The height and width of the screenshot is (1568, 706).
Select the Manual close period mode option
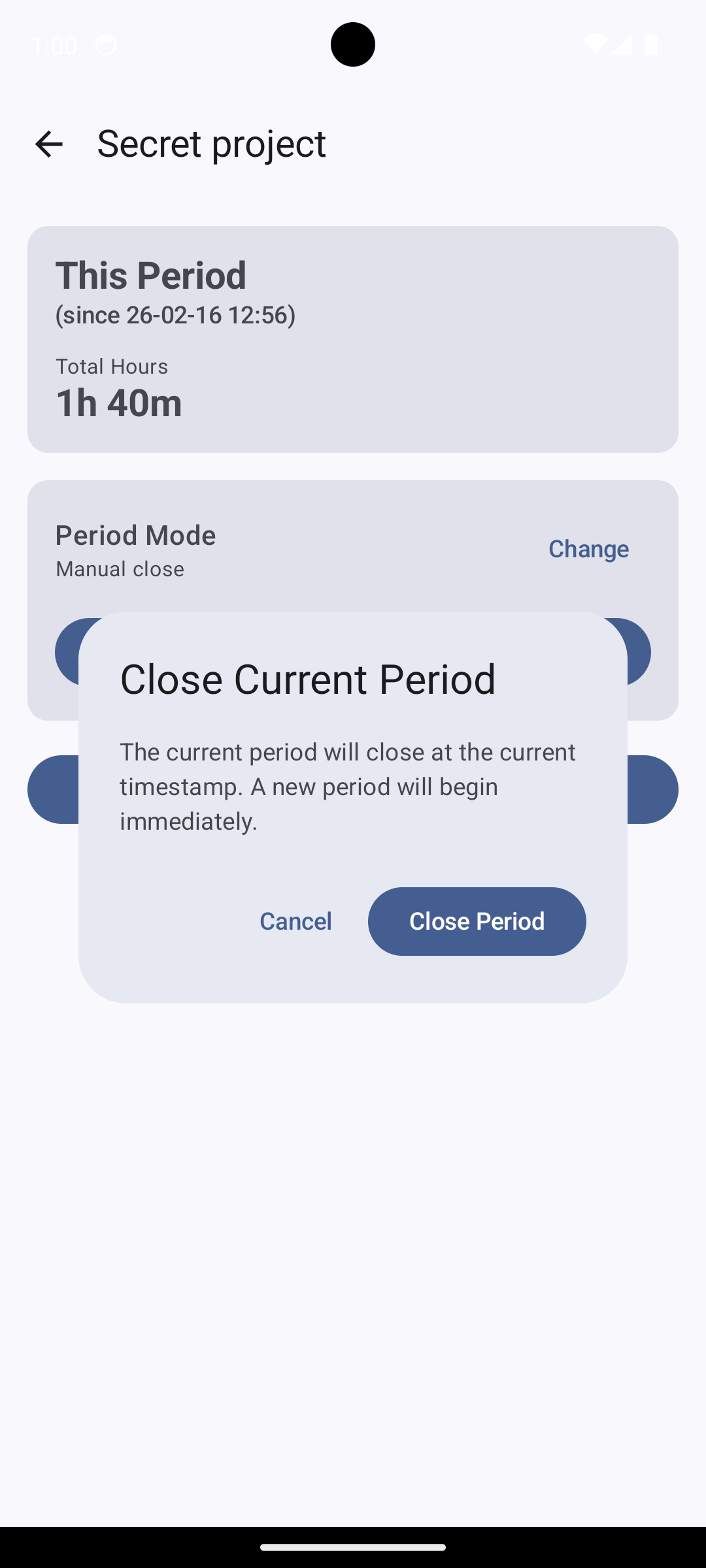click(x=119, y=568)
